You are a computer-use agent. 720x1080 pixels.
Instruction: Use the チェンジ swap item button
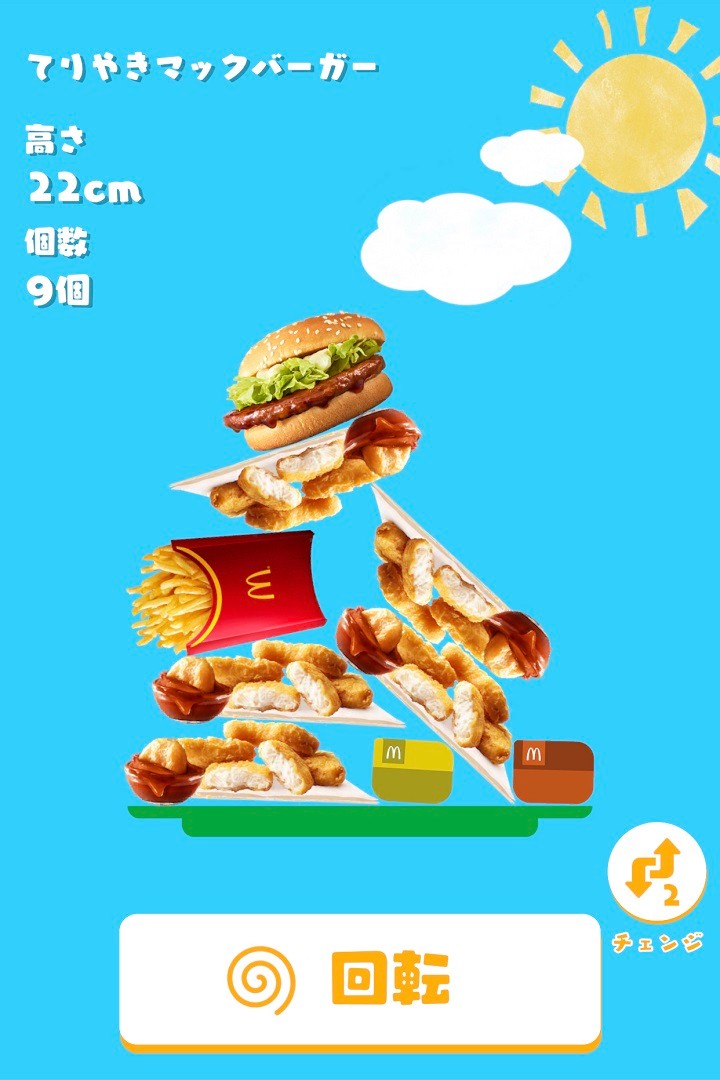pyautogui.click(x=656, y=872)
